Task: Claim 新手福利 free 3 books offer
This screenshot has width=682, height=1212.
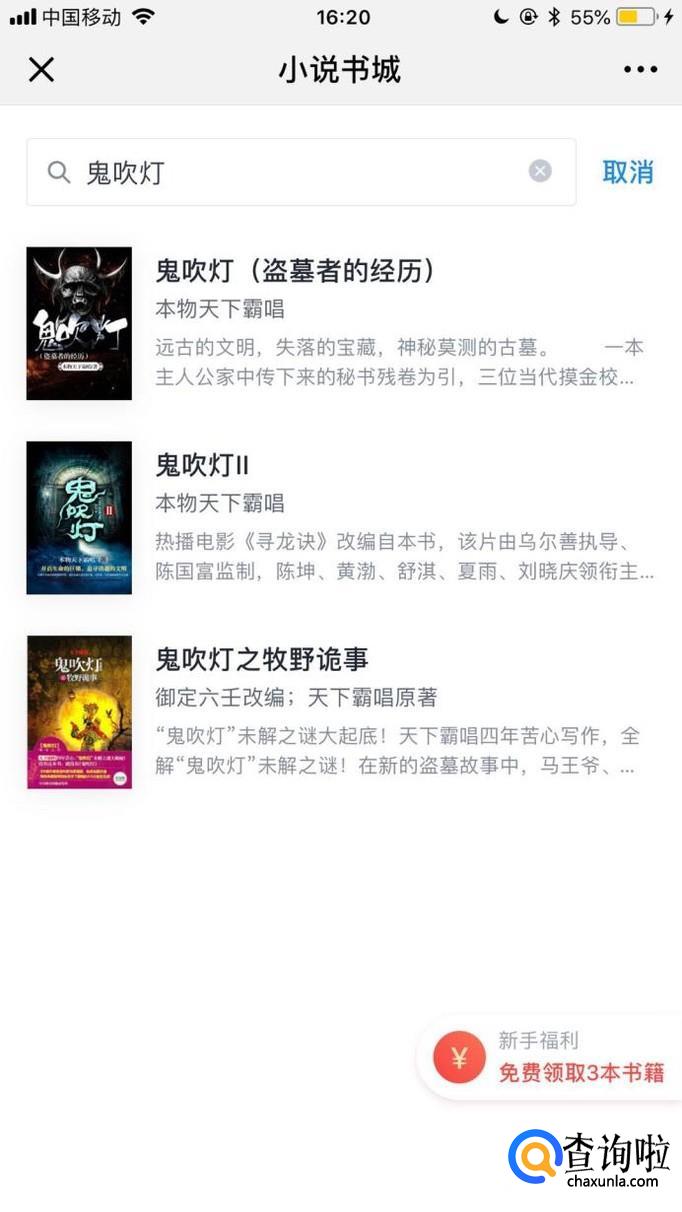Action: tap(550, 1058)
